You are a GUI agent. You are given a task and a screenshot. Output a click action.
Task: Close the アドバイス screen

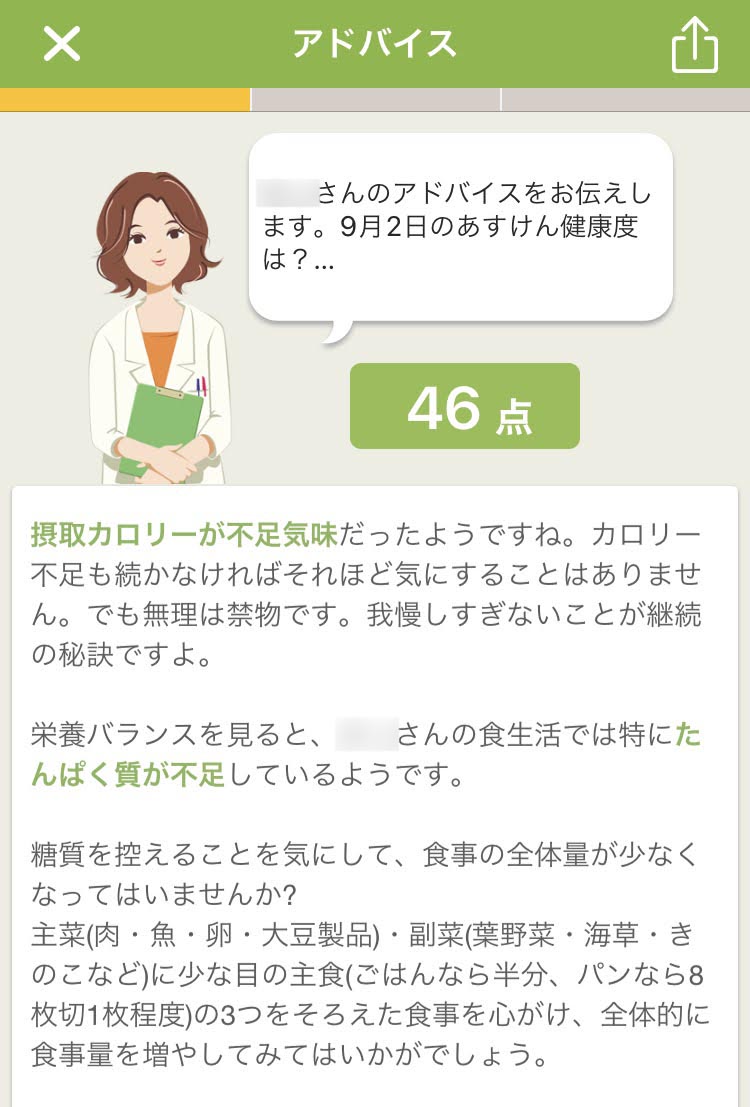click(x=61, y=43)
